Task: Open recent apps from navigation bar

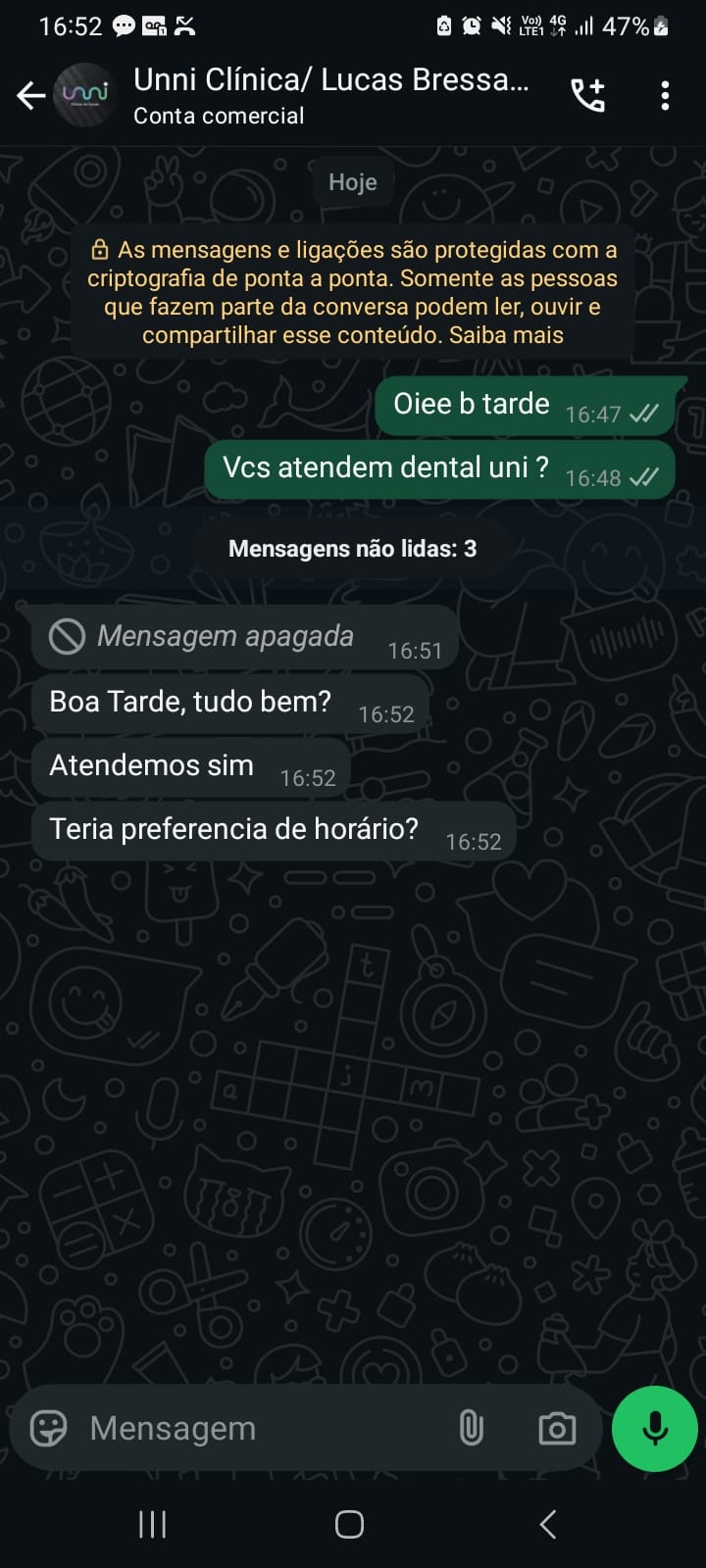Action: click(152, 1524)
